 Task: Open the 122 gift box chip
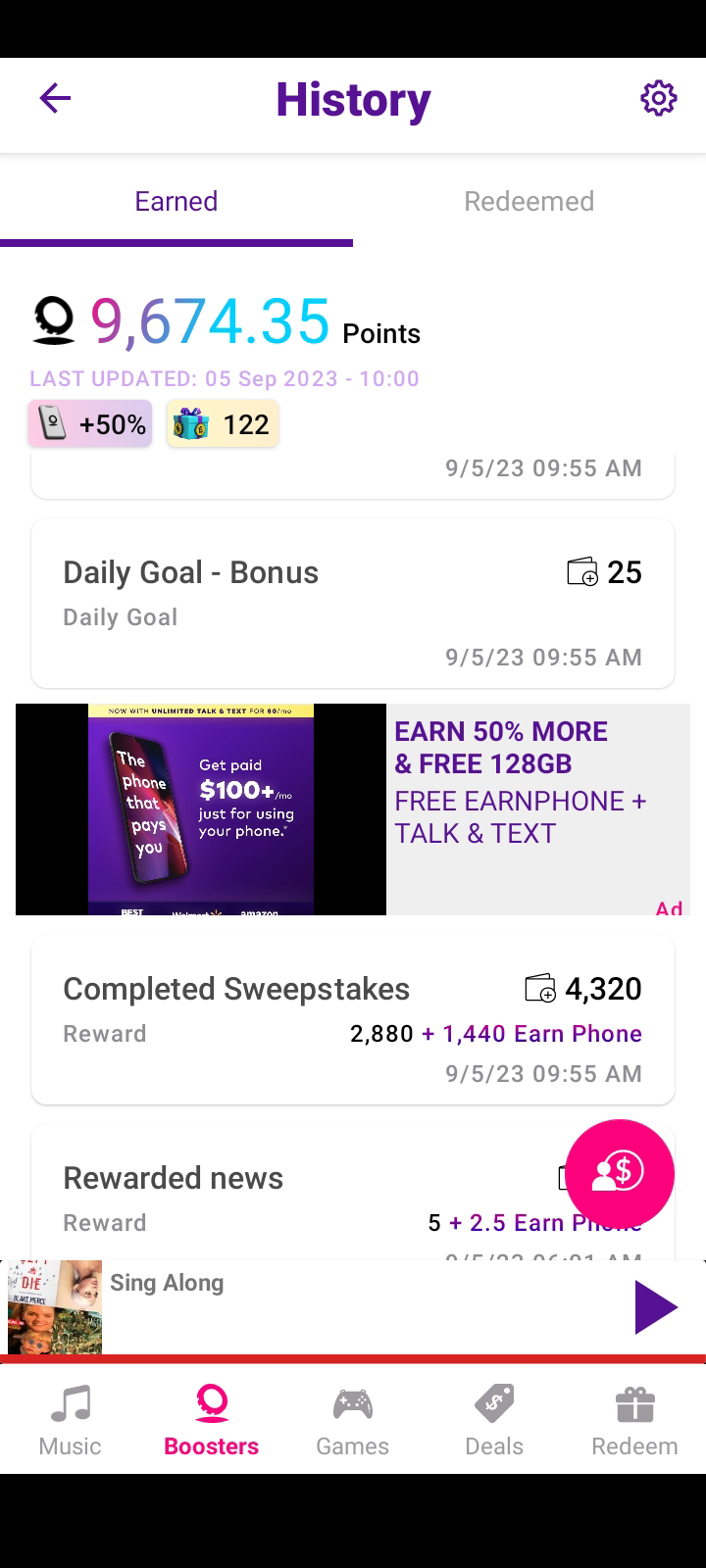(x=223, y=423)
